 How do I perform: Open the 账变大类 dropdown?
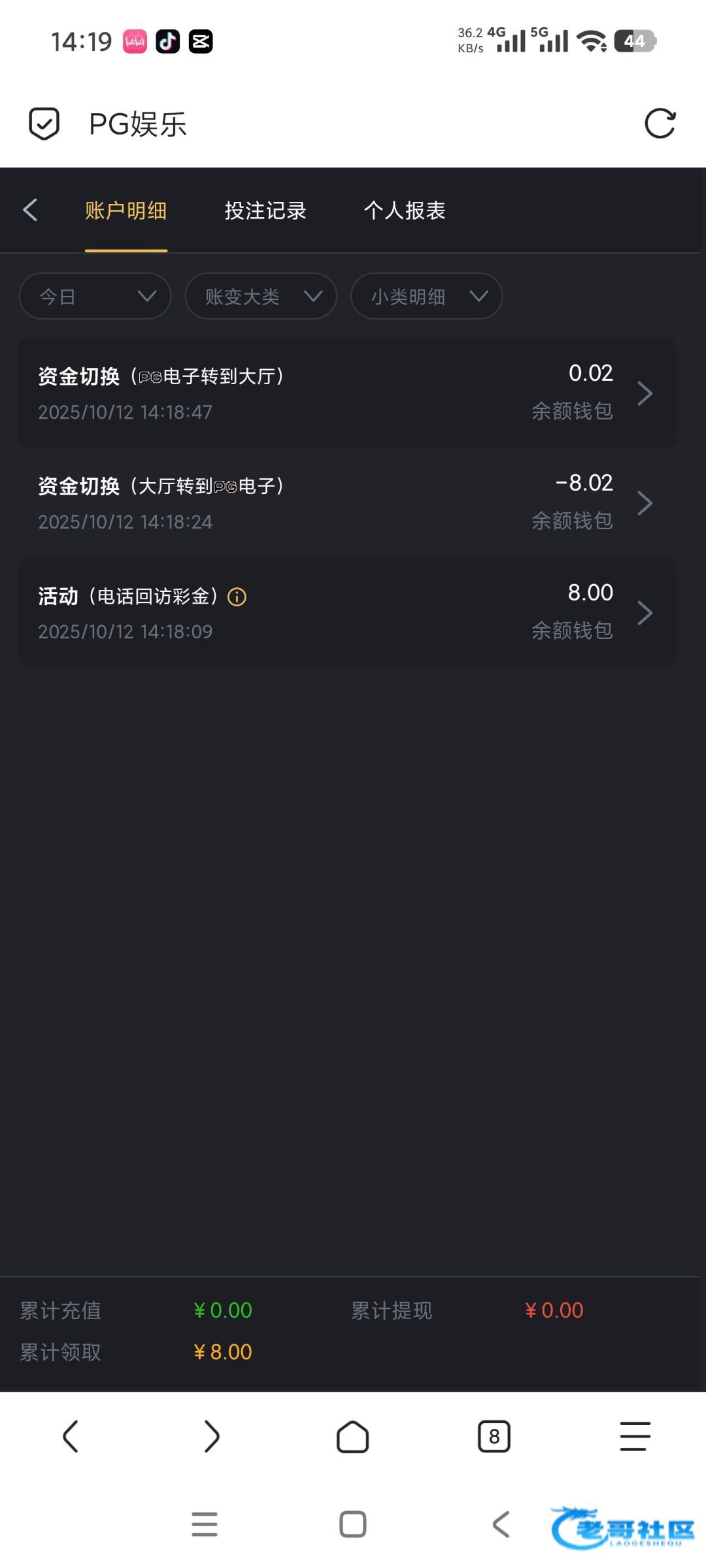pos(261,297)
